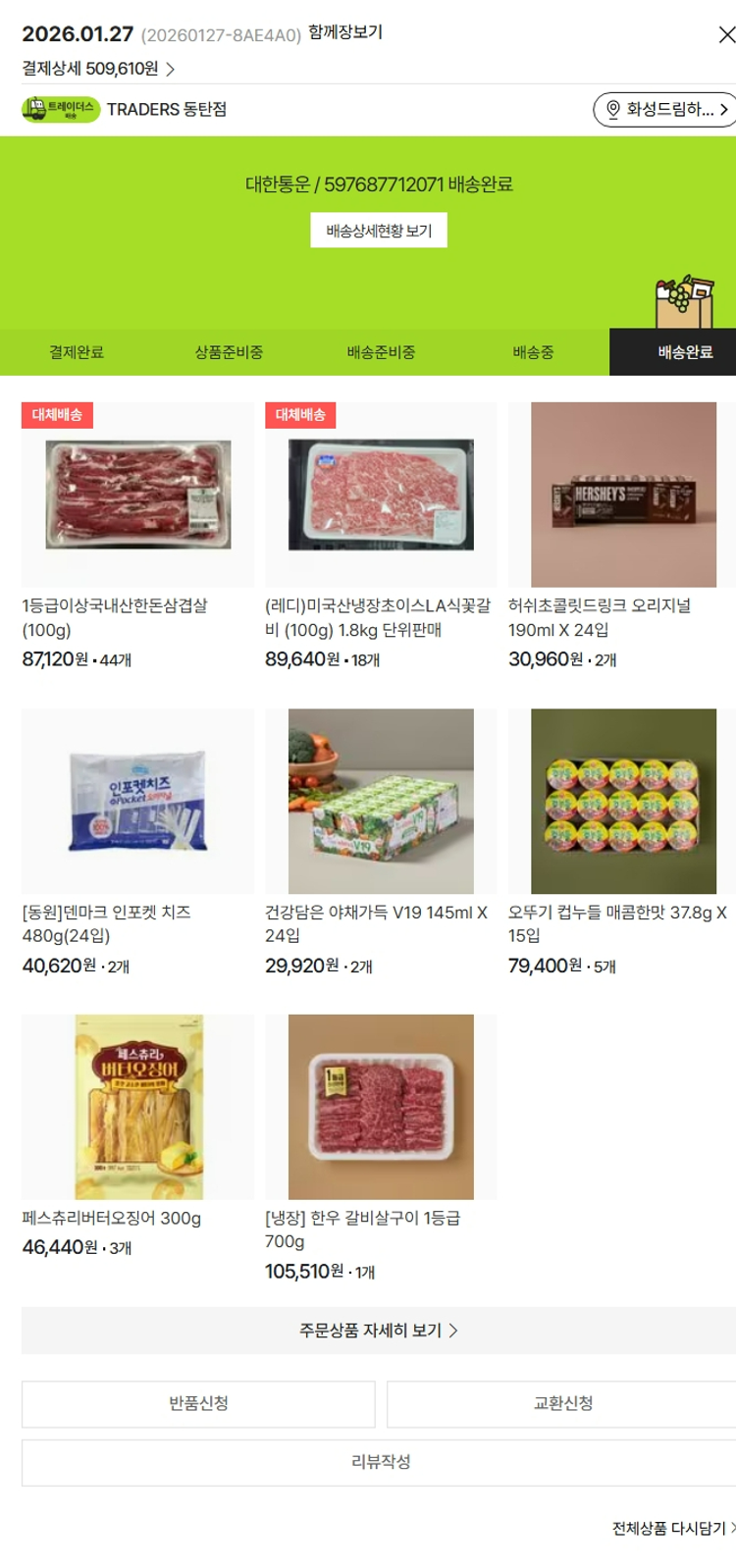Screen dimensions: 736x1568
Task: View 건강담은 야채가득 V19 item
Action: tap(381, 801)
